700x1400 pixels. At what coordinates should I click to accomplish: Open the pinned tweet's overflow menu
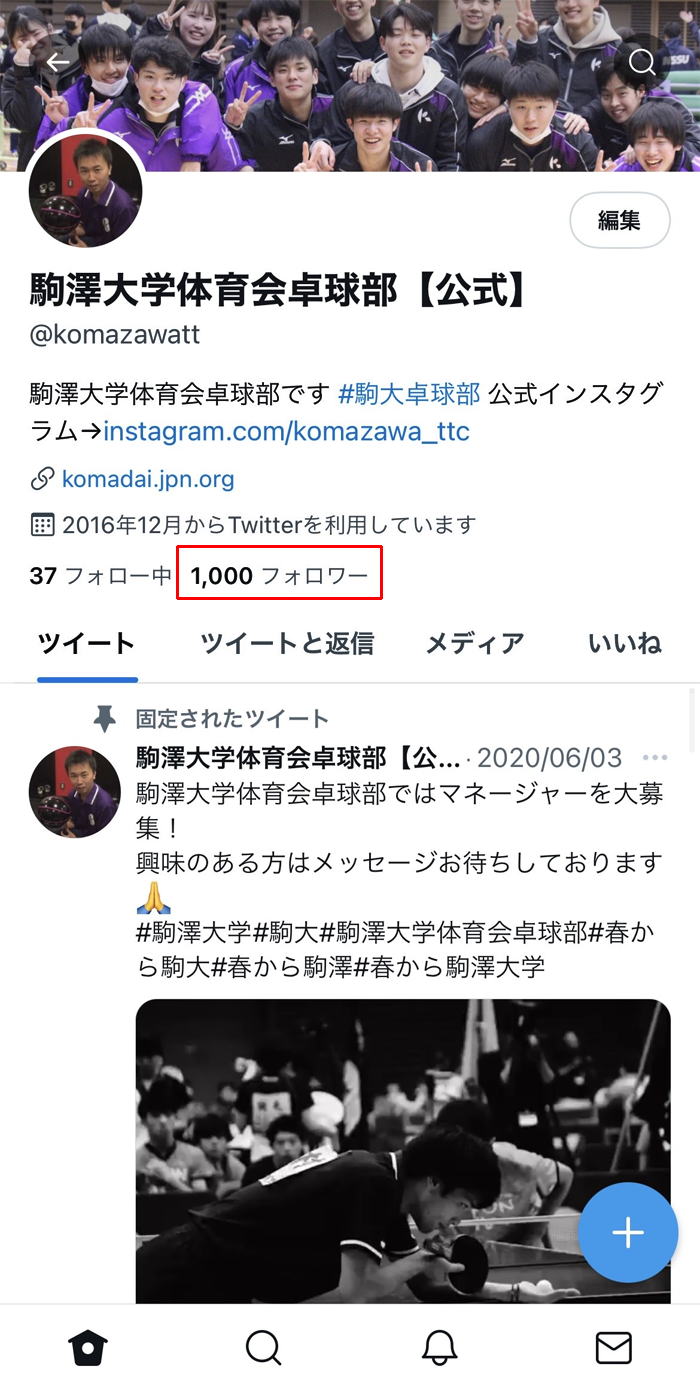655,757
